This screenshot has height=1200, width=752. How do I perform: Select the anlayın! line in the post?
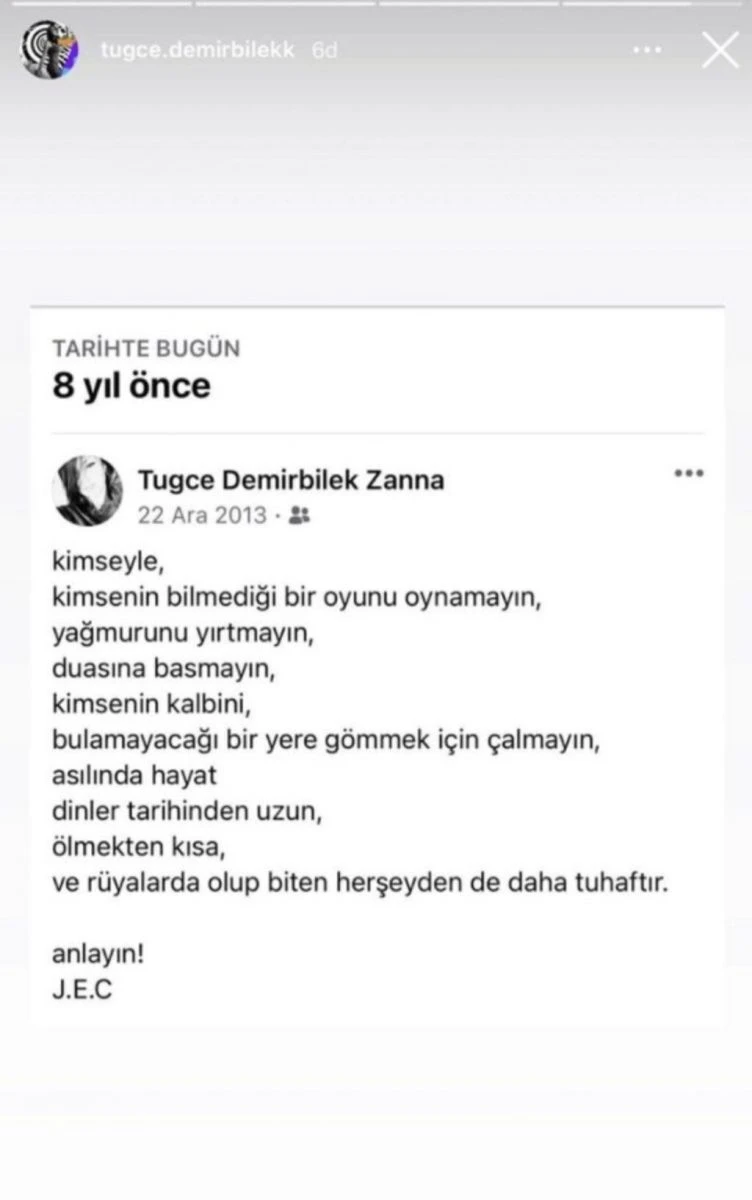pyautogui.click(x=99, y=953)
